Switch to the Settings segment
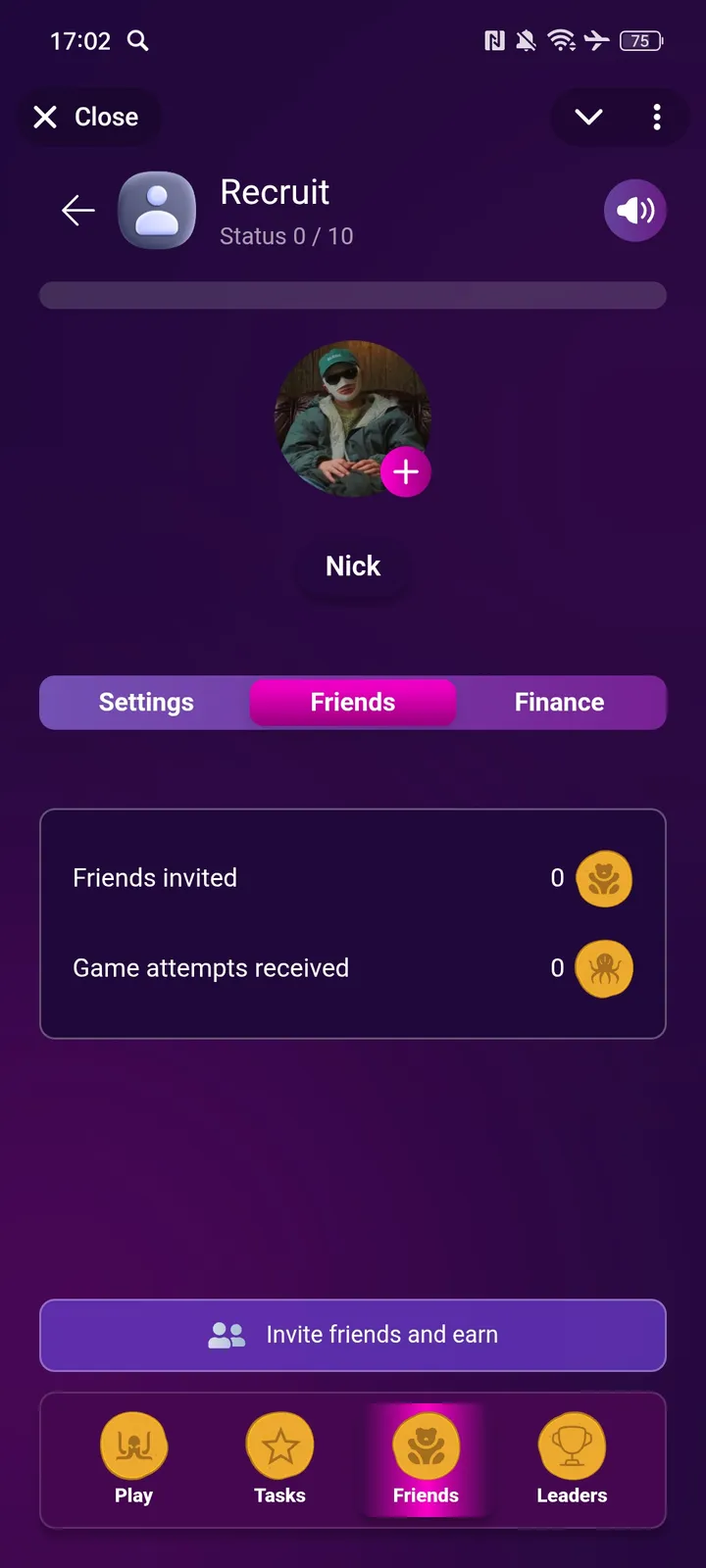706x1568 pixels. 146,703
